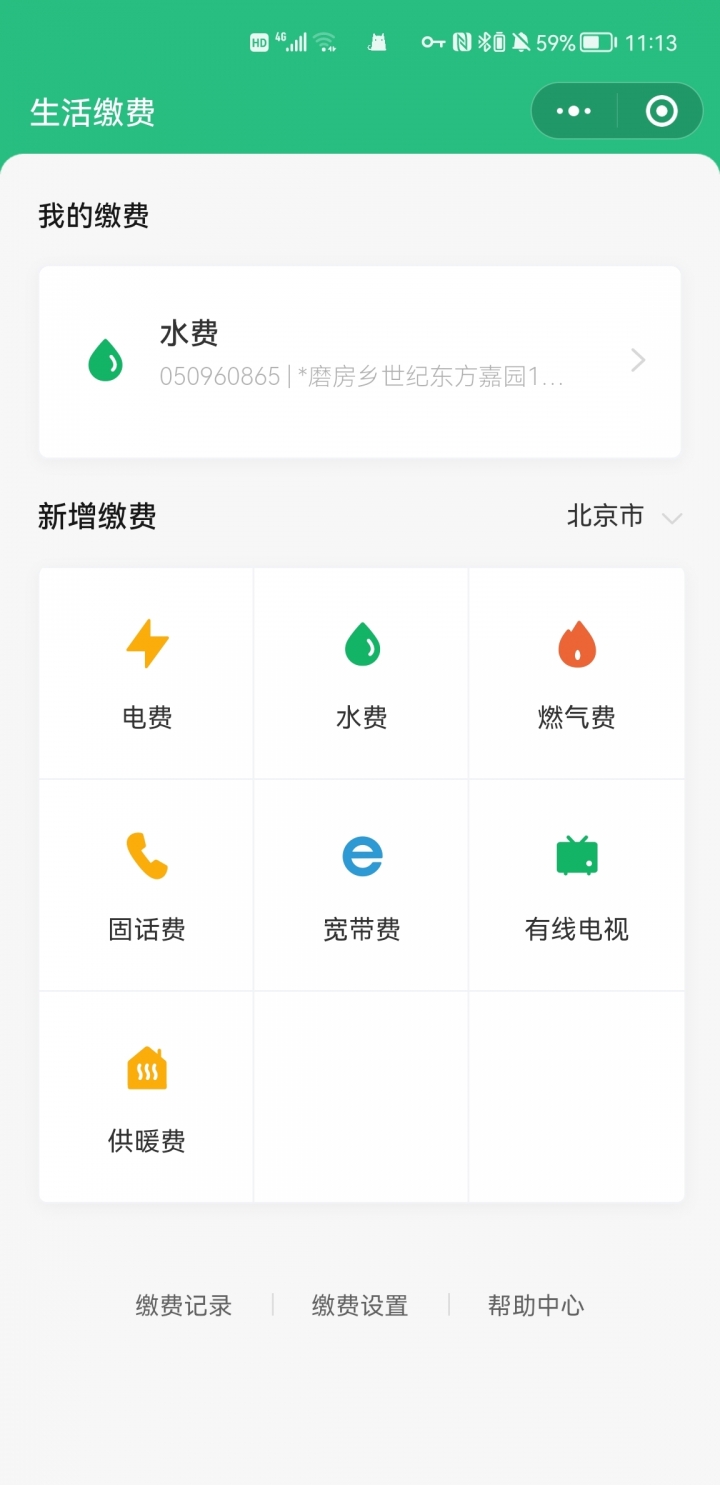Image resolution: width=720 pixels, height=1485 pixels.
Task: Close the mini program with the circle button
Action: pyautogui.click(x=661, y=111)
